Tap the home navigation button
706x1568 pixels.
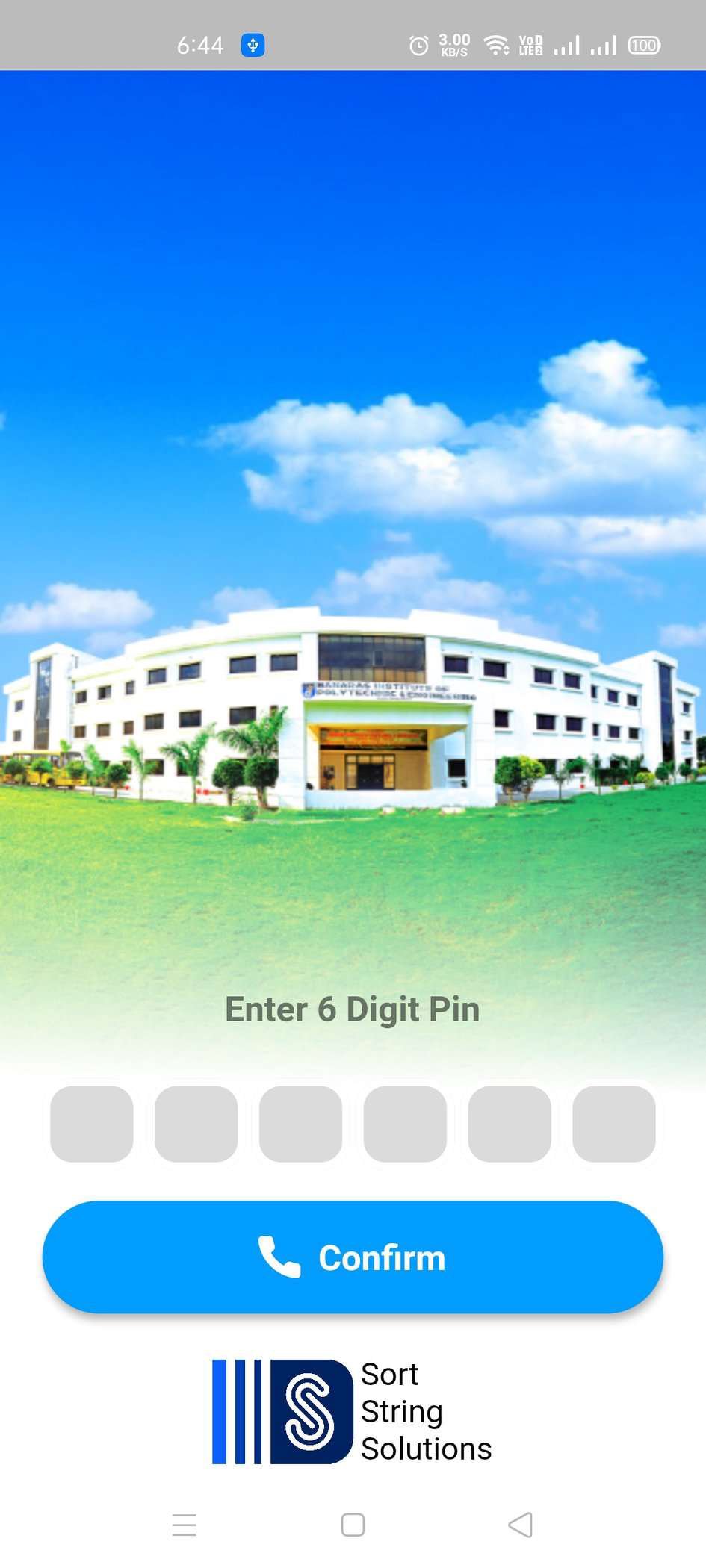tap(353, 1525)
